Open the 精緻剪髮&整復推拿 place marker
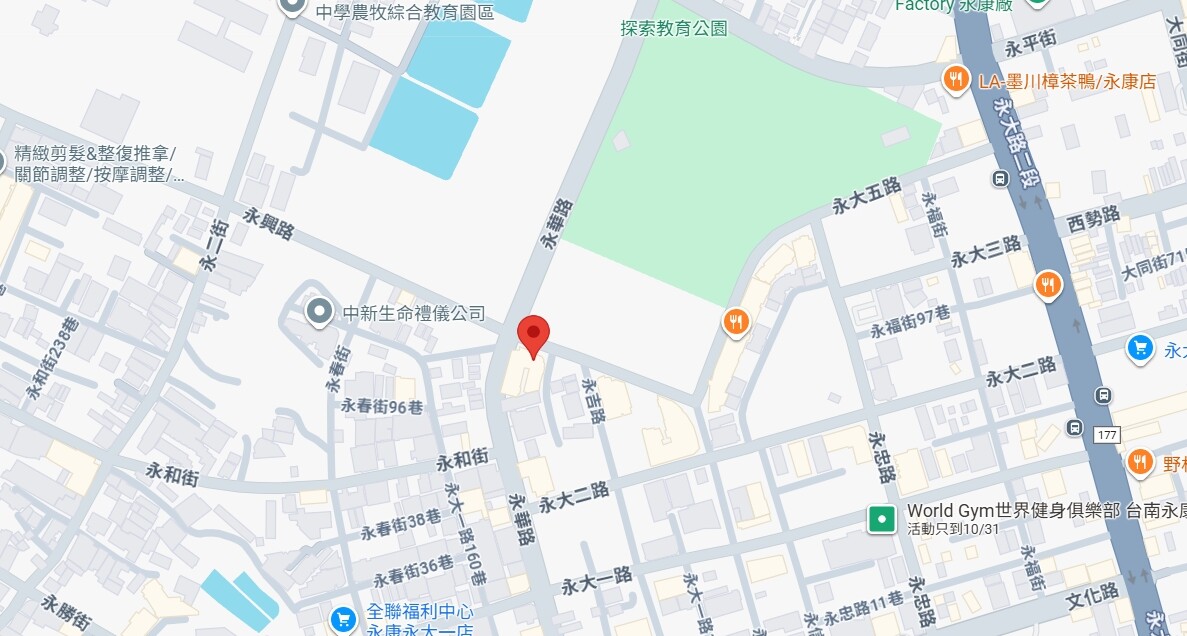Image resolution: width=1187 pixels, height=636 pixels. point(6,162)
